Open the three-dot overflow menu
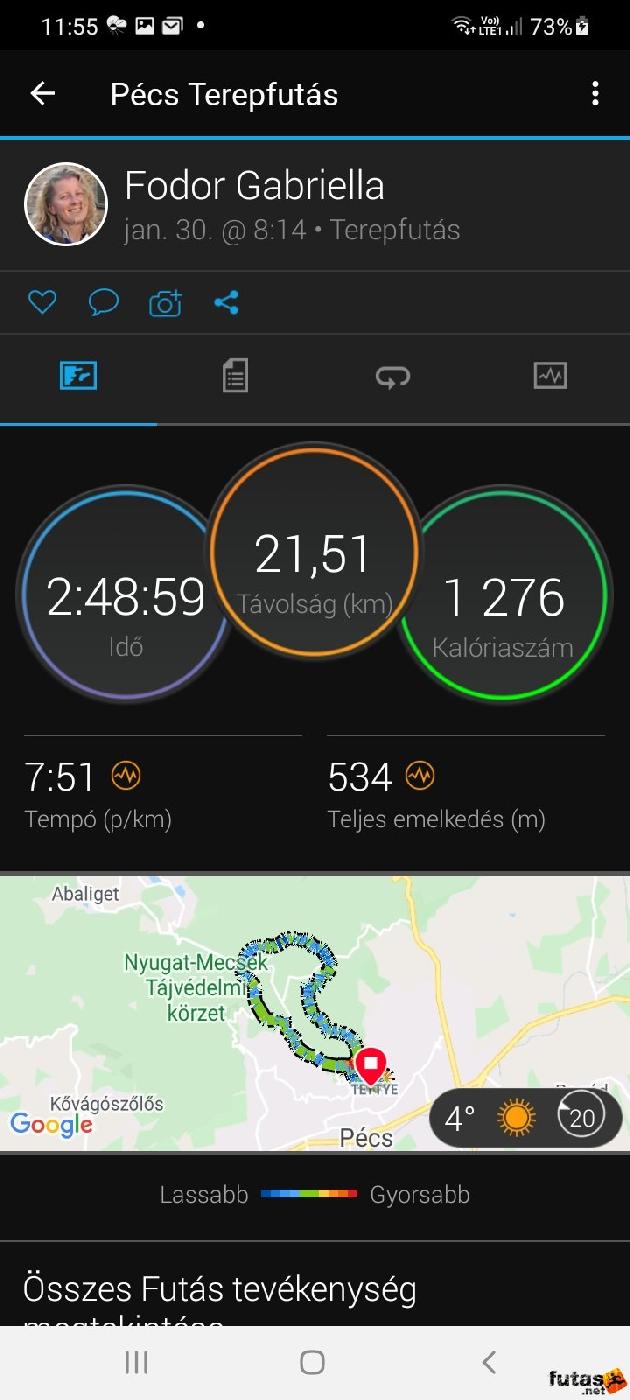Screen dimensions: 630x1400 point(595,94)
